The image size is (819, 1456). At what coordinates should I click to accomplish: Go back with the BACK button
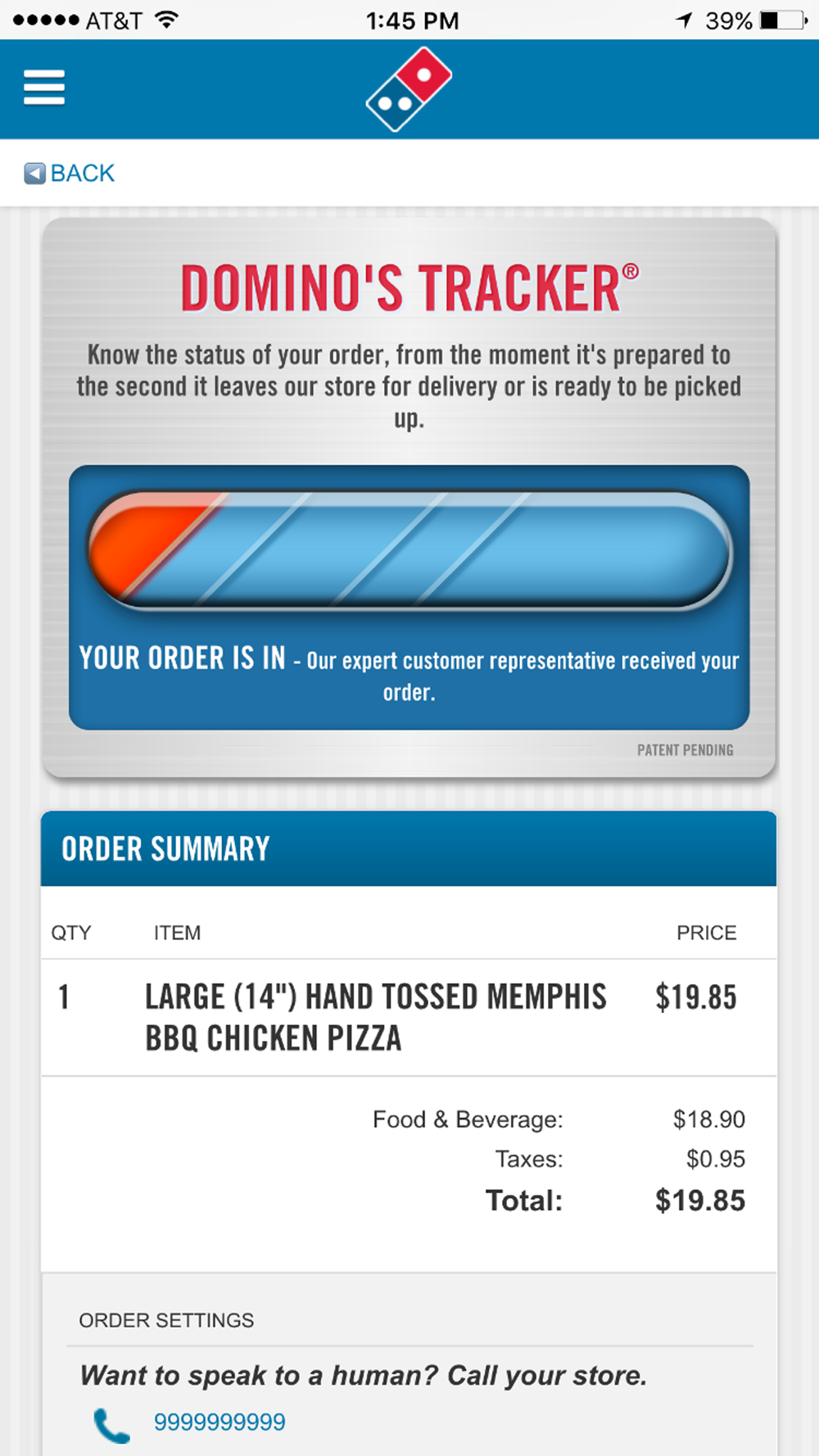coord(70,173)
